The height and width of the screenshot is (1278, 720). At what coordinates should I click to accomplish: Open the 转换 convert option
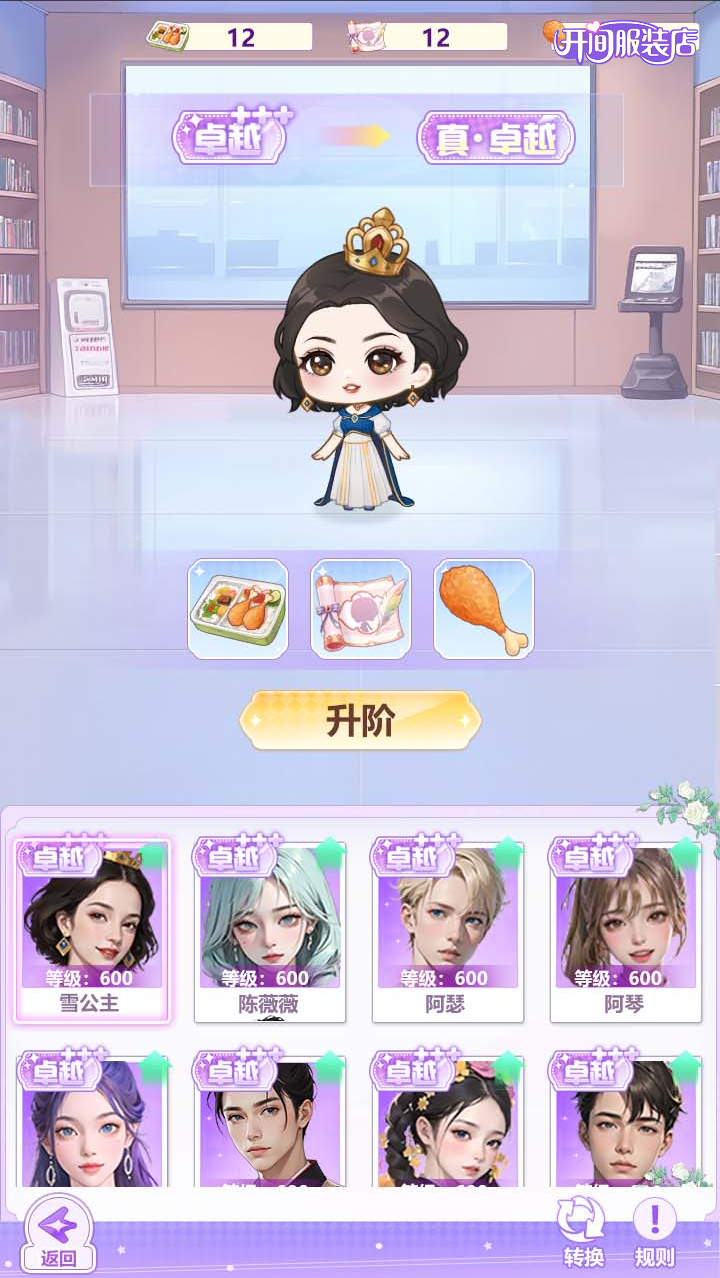582,1232
